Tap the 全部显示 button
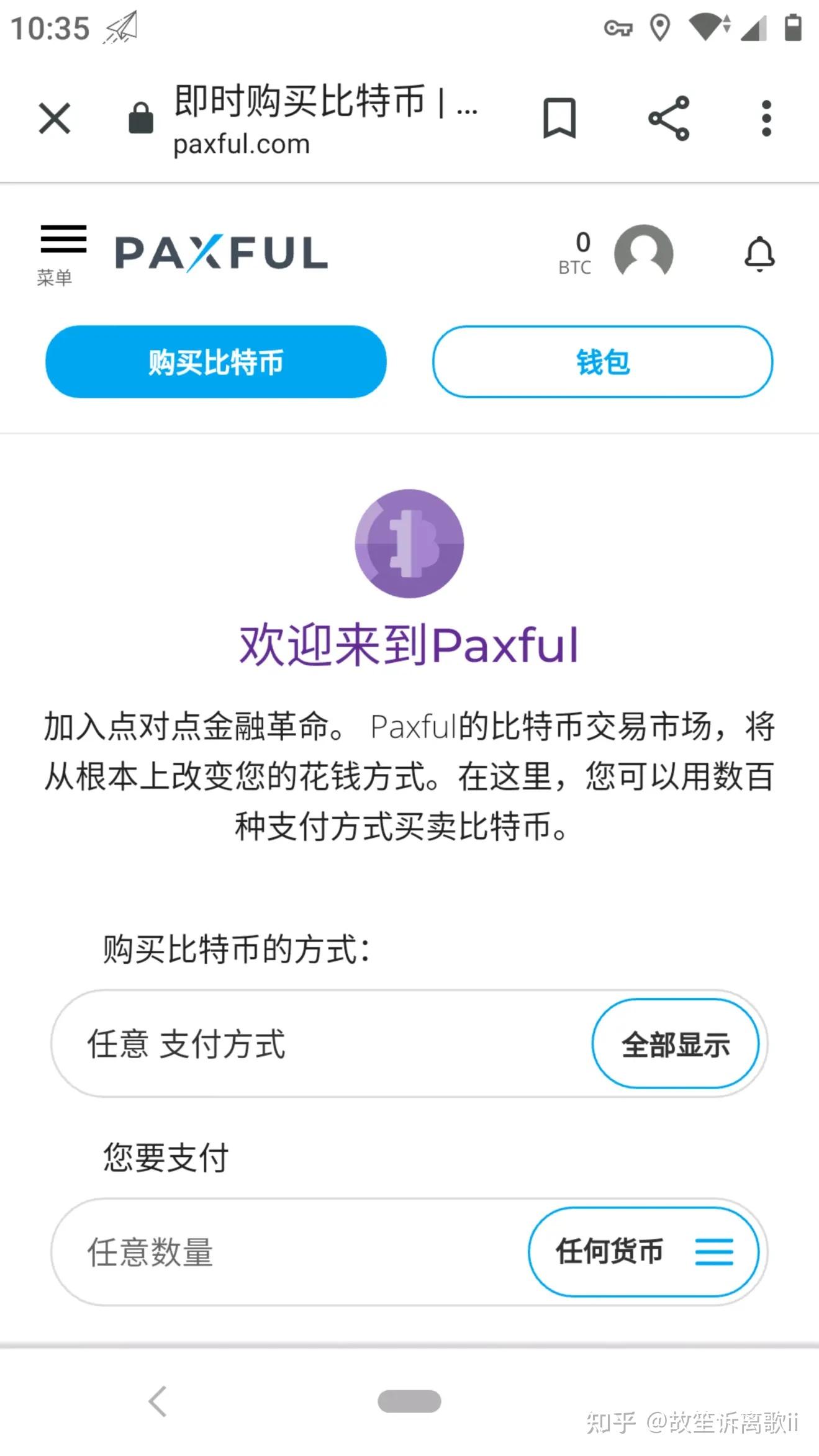This screenshot has height=1456, width=819. point(676,1044)
